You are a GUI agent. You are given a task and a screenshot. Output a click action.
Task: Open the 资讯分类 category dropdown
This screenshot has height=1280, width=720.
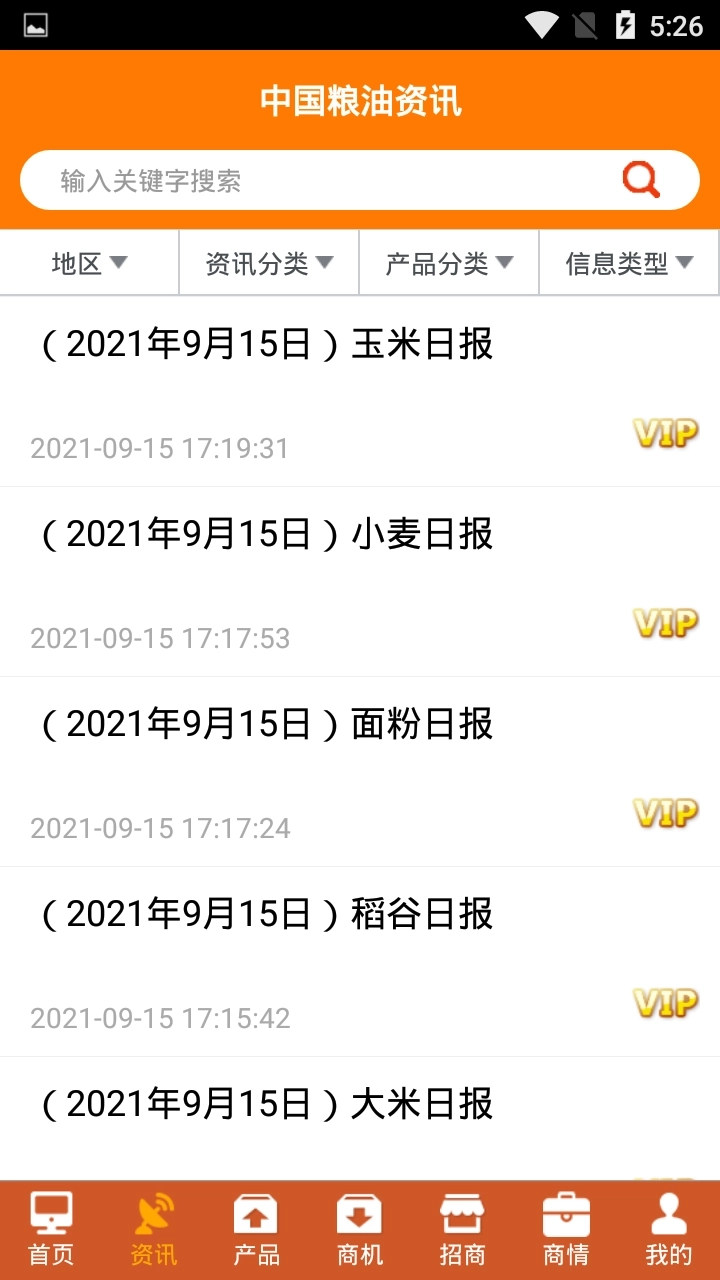click(x=267, y=262)
